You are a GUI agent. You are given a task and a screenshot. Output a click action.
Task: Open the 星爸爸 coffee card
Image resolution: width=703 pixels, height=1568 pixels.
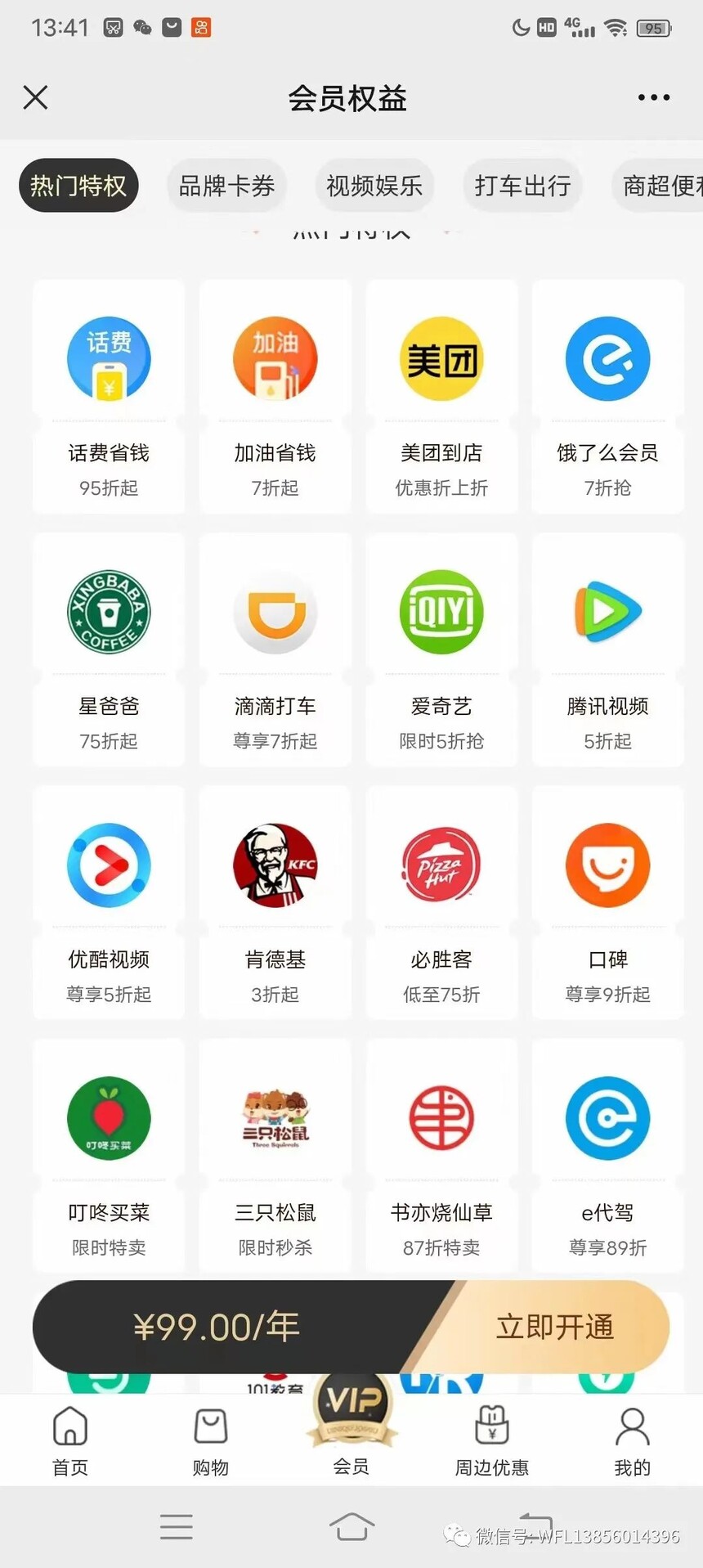pyautogui.click(x=109, y=650)
